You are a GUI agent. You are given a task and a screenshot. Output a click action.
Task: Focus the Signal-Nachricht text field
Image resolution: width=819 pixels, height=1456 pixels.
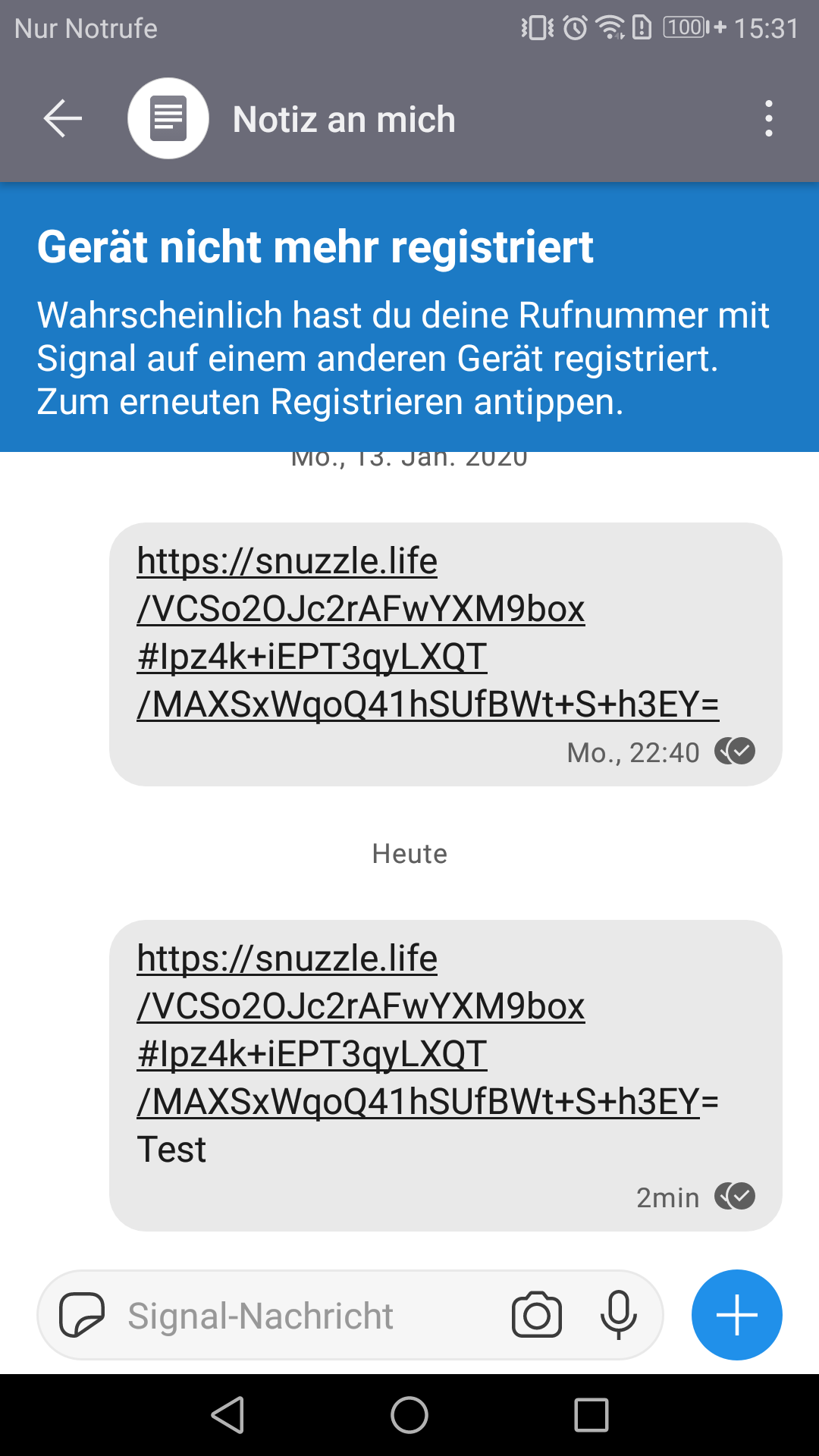(x=303, y=1316)
